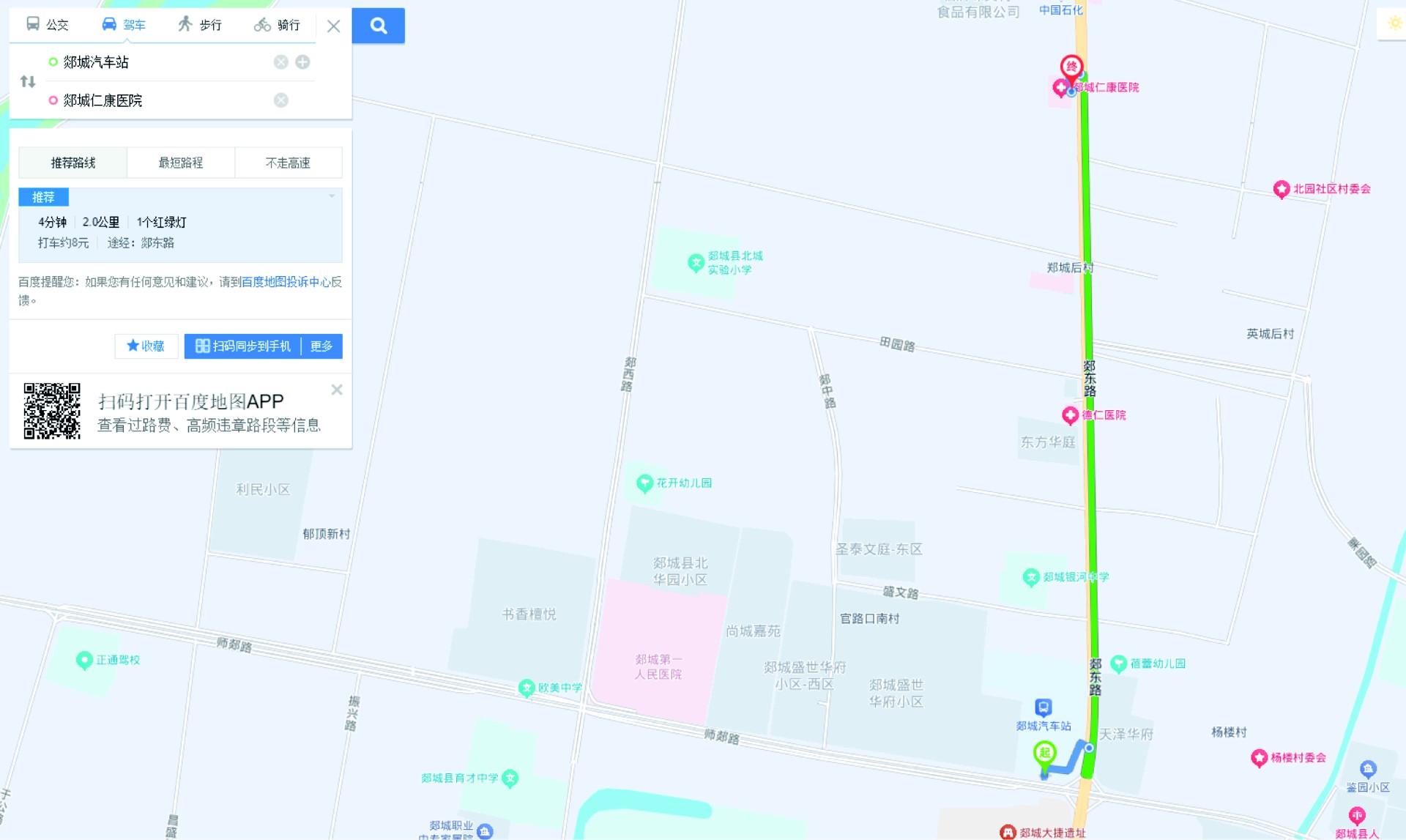Dismiss the 百度地图APP QR banner
1406x840 pixels.
click(337, 390)
